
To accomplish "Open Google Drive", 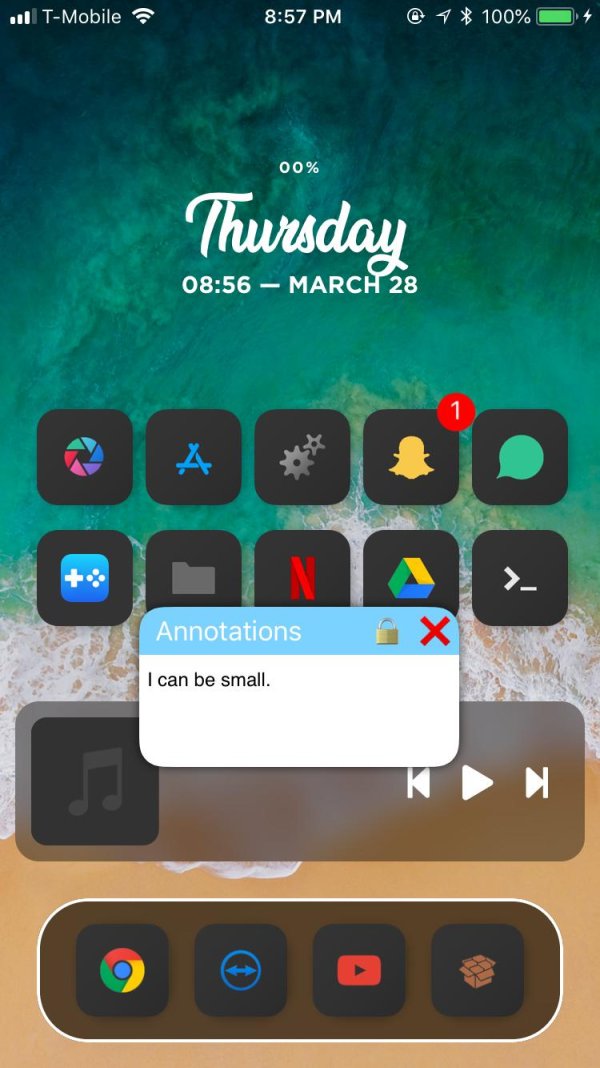I will tap(411, 574).
